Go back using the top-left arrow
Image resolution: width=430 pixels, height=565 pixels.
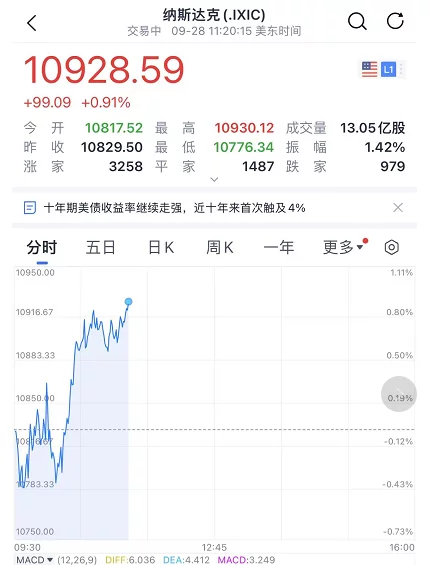32,23
